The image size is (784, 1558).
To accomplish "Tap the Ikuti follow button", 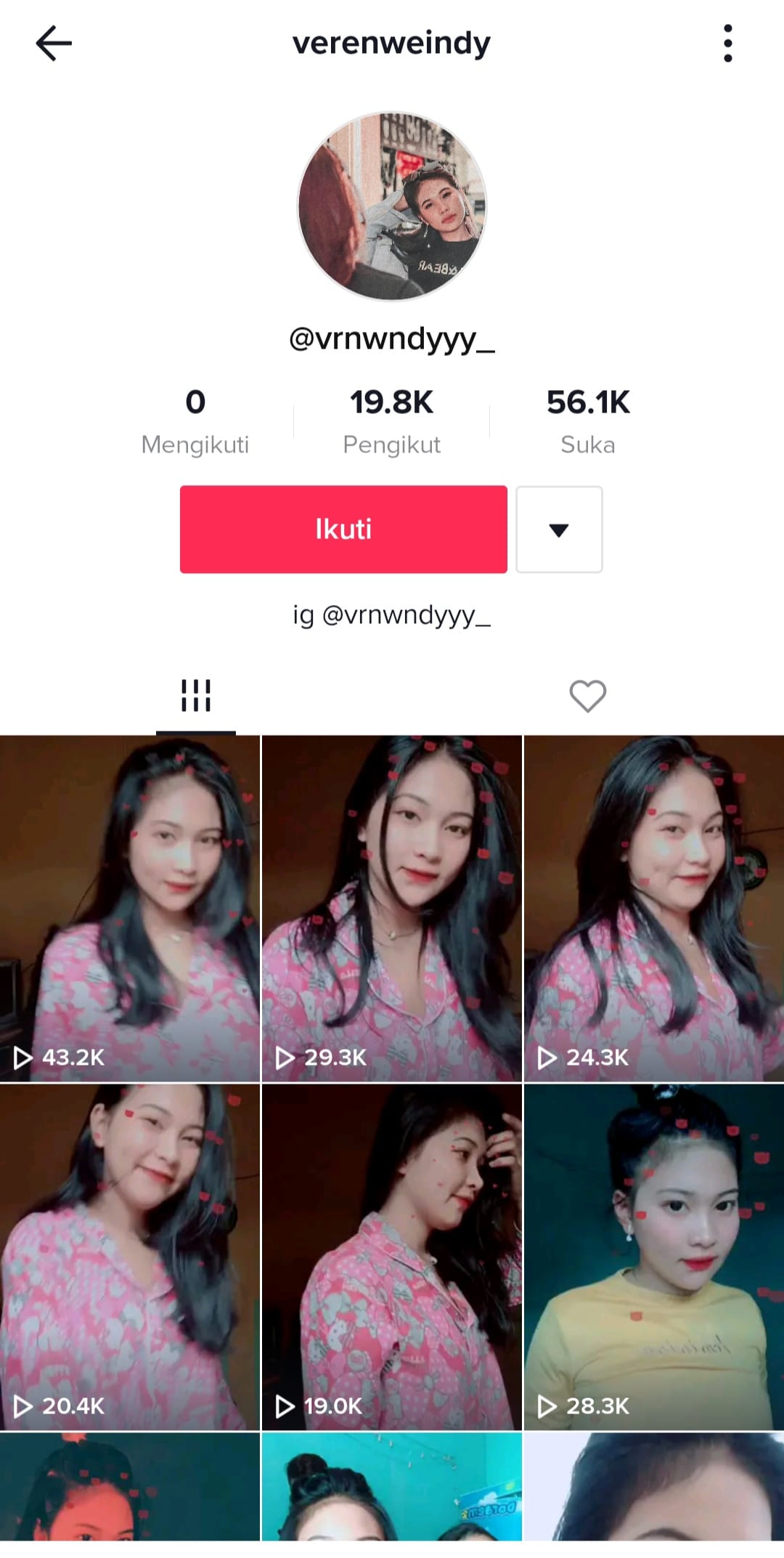I will 343,529.
